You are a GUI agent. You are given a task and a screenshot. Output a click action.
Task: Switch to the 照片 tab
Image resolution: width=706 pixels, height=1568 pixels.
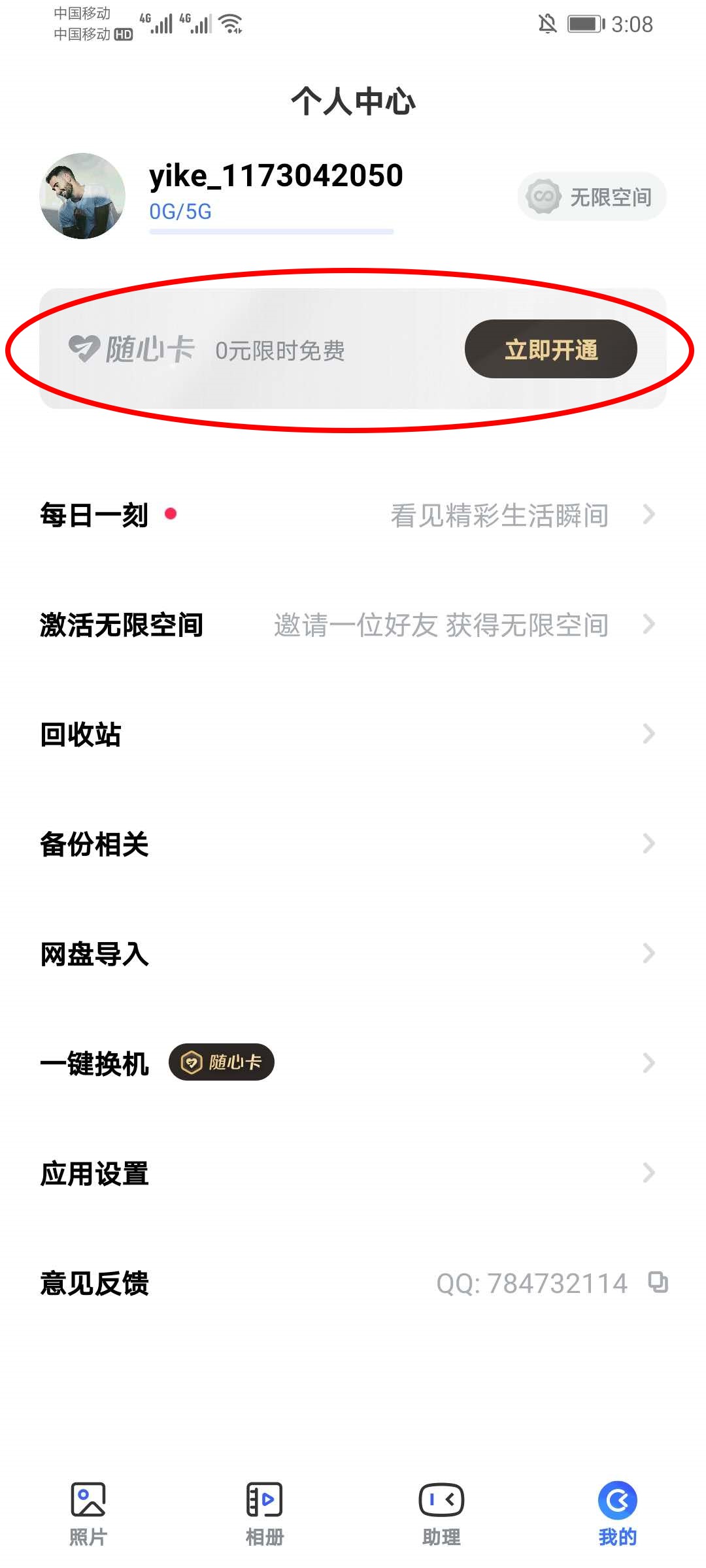tap(88, 1512)
